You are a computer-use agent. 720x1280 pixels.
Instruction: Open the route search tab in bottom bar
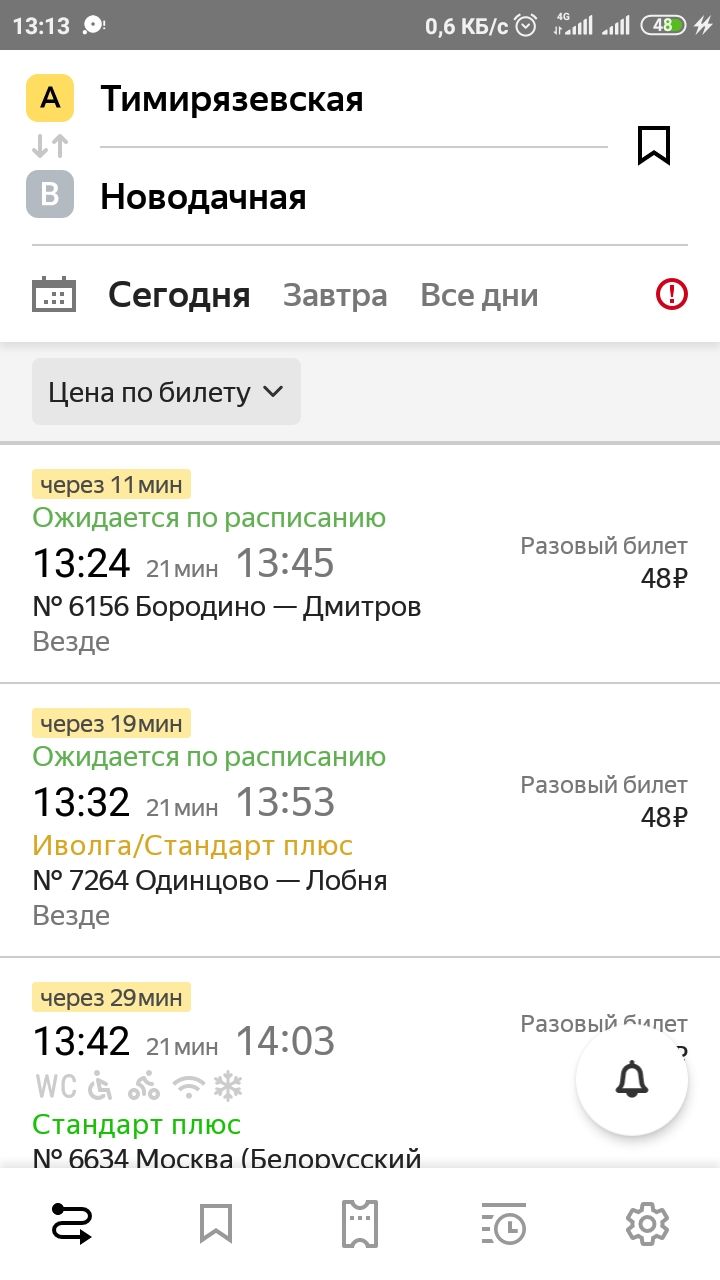pyautogui.click(x=72, y=1224)
